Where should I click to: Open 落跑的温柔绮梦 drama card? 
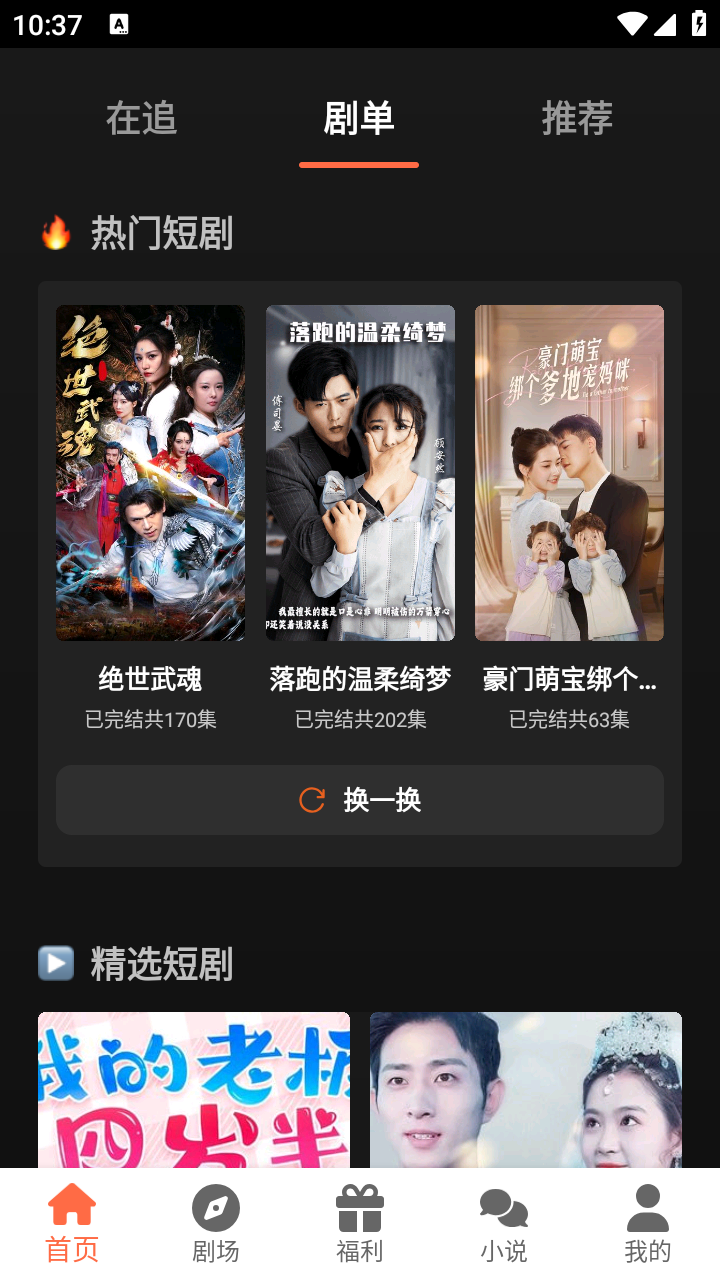[x=360, y=473]
